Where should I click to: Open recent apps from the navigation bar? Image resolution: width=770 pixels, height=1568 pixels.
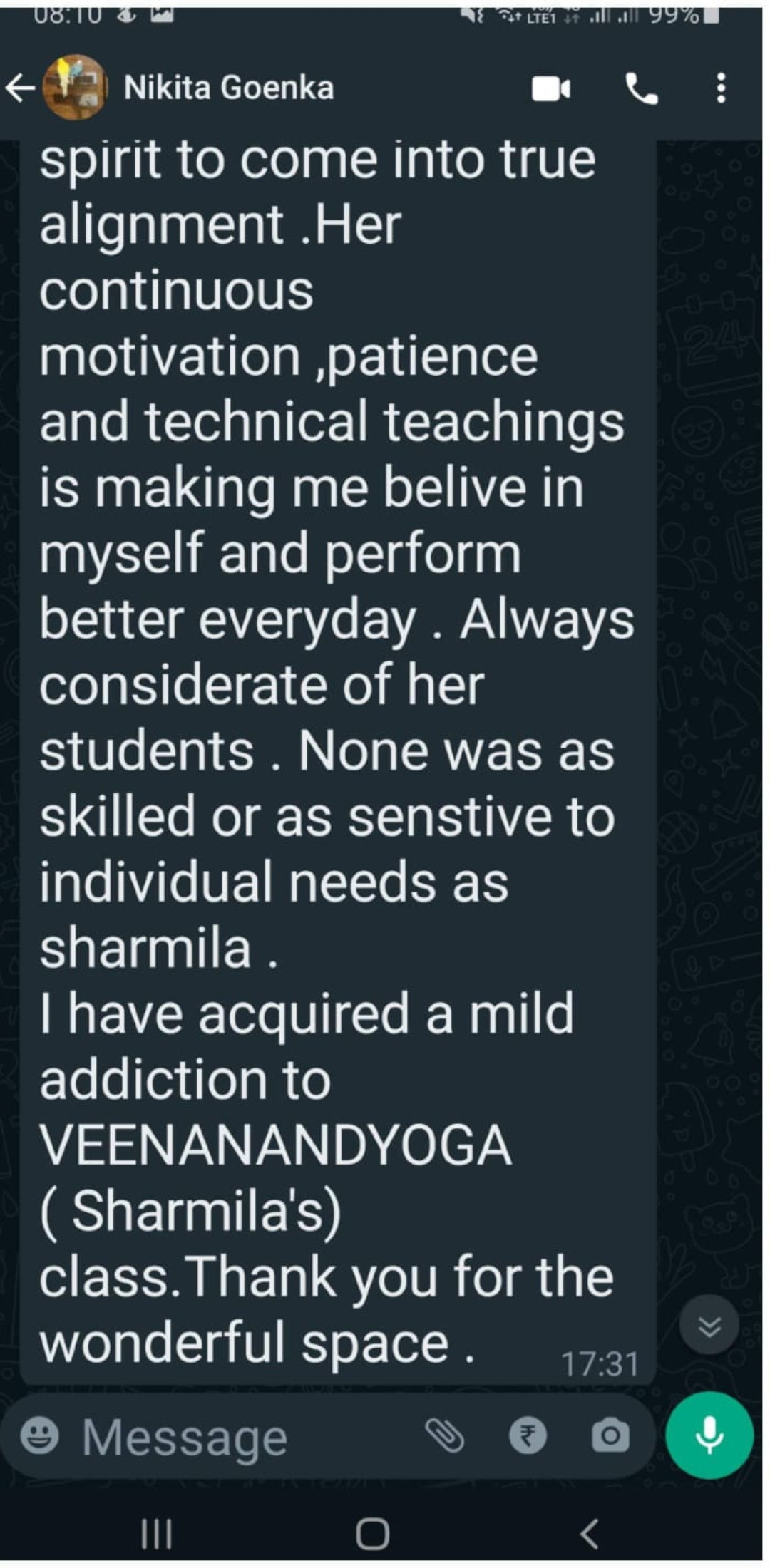click(156, 1534)
